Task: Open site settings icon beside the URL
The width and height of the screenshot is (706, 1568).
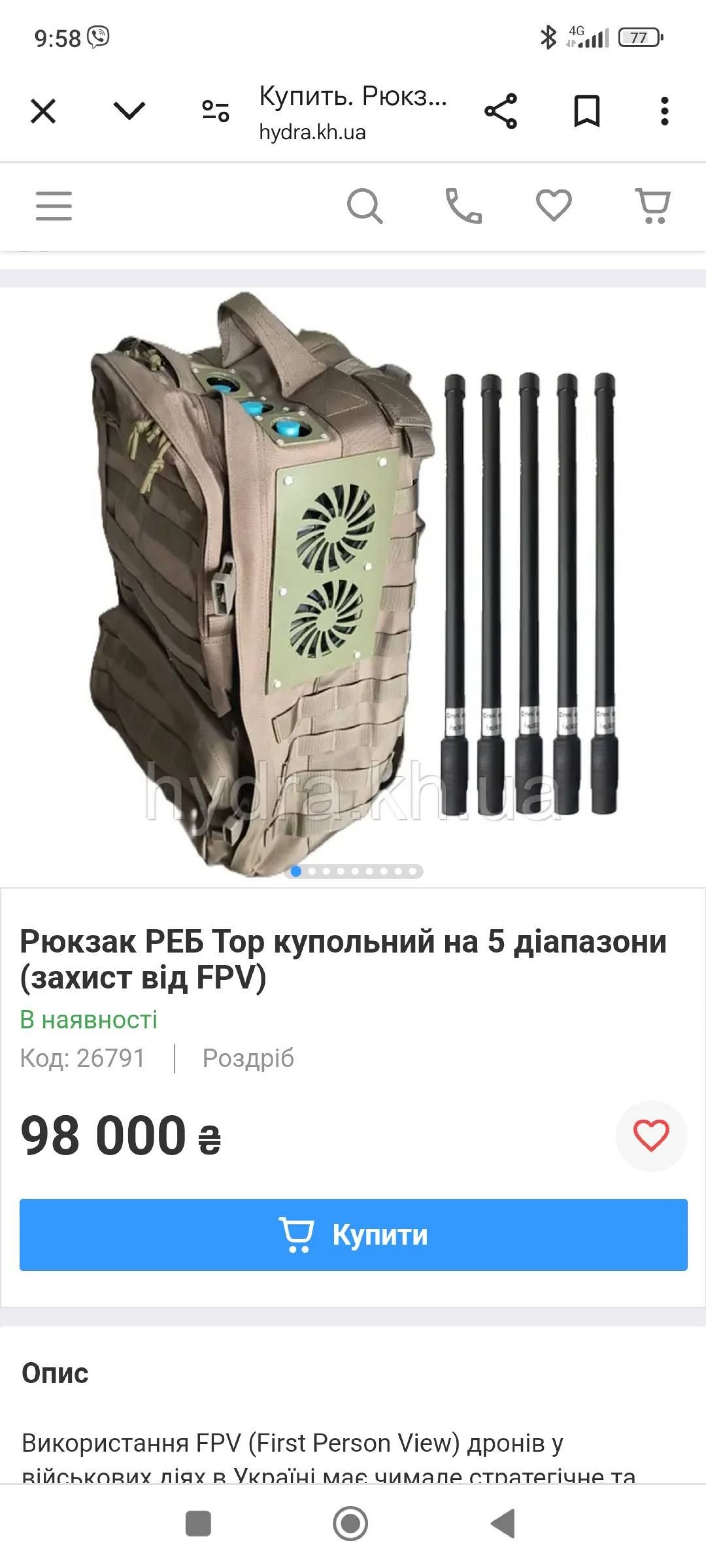Action: click(x=215, y=111)
